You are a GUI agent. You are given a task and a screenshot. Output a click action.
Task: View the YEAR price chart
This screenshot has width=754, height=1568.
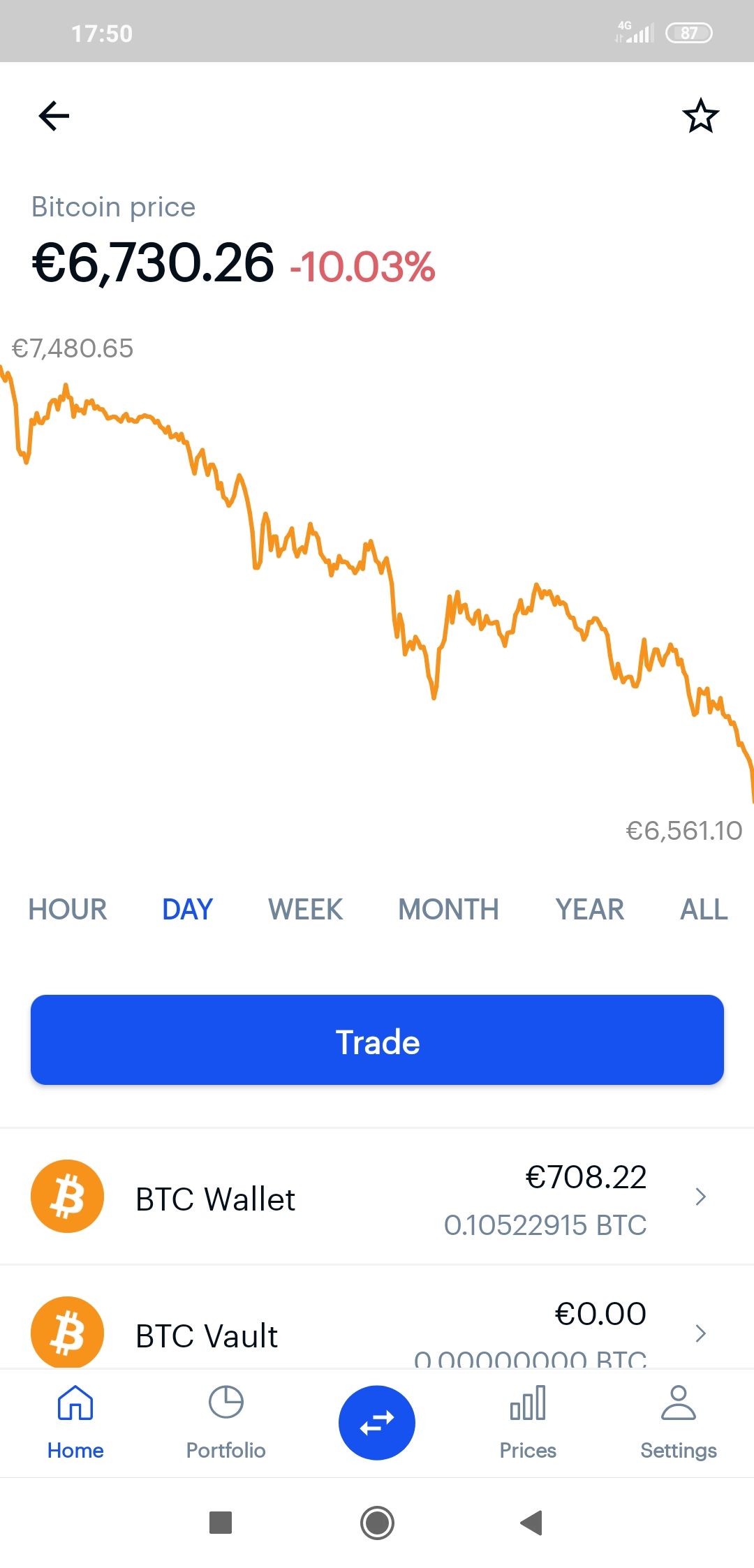pos(589,910)
